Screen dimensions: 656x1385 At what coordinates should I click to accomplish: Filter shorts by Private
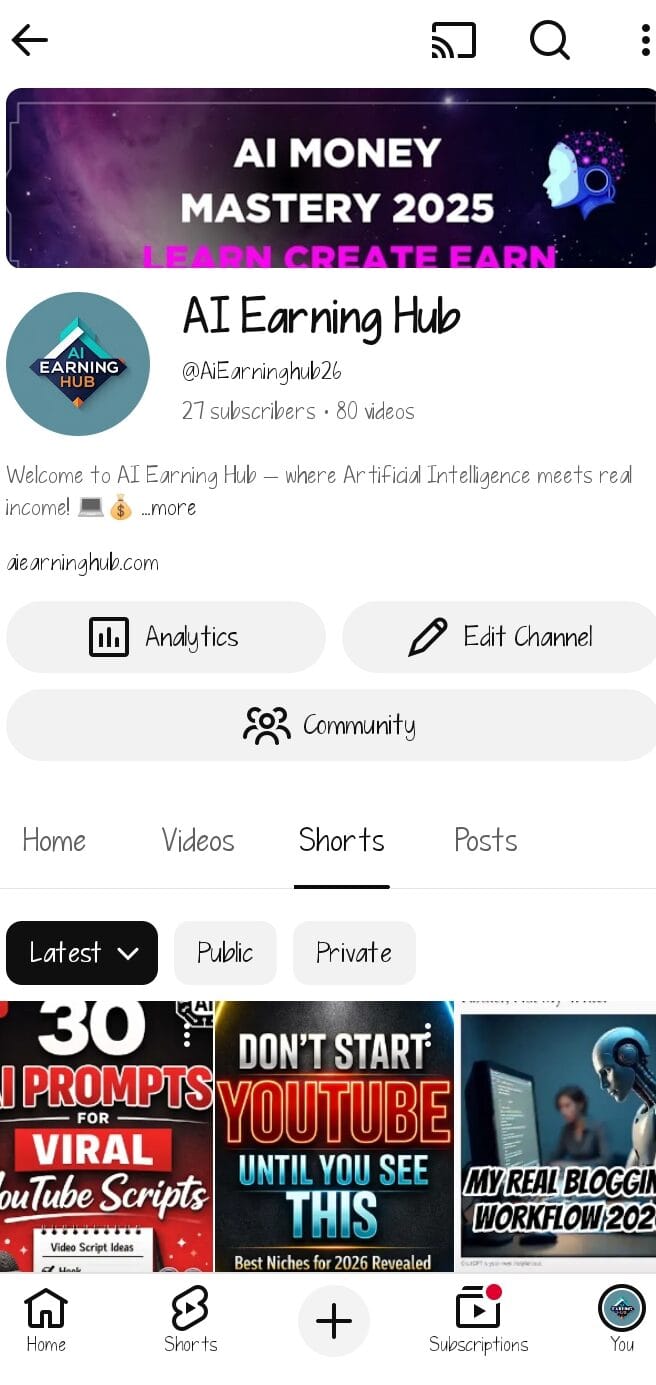(354, 953)
